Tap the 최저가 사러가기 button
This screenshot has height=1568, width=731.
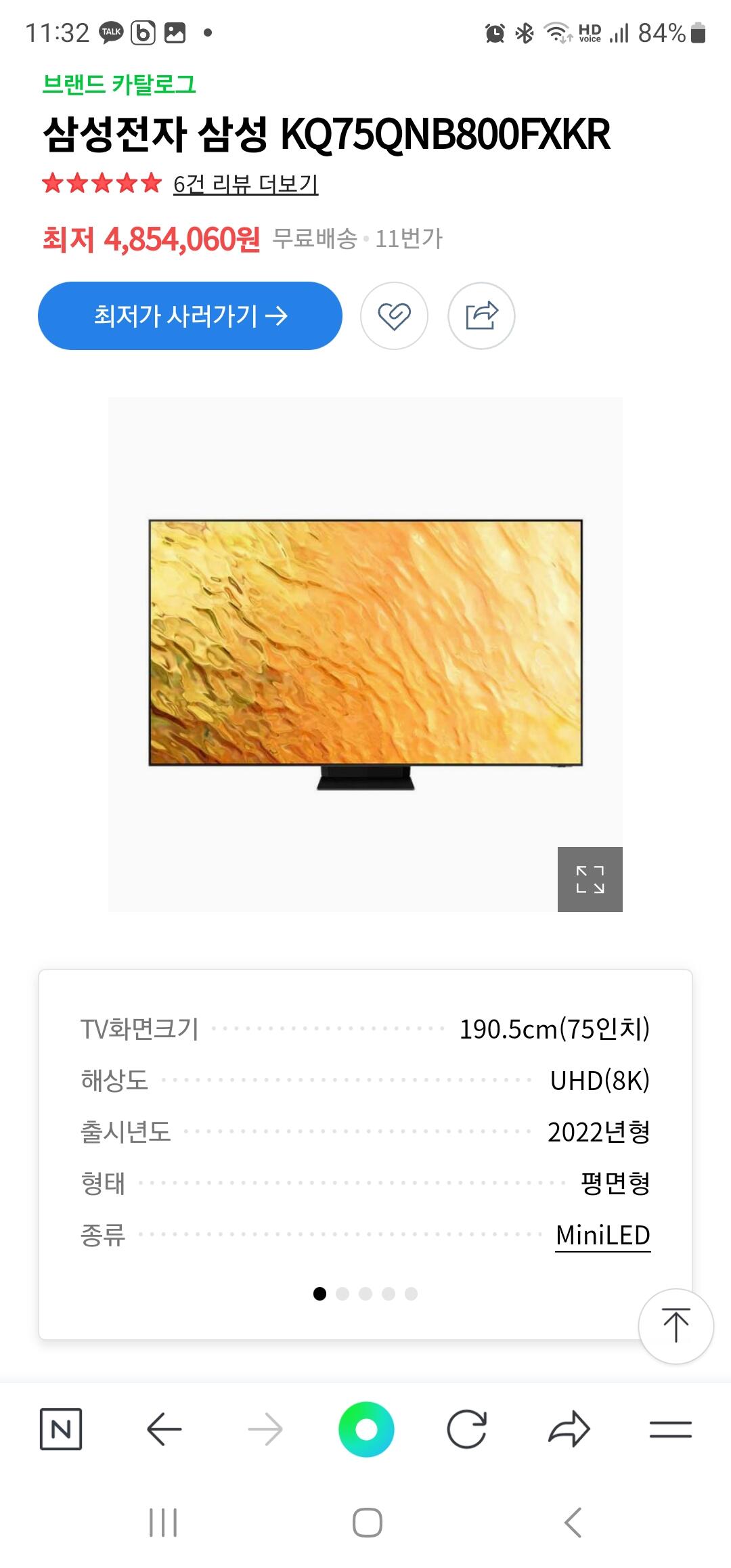pos(190,315)
